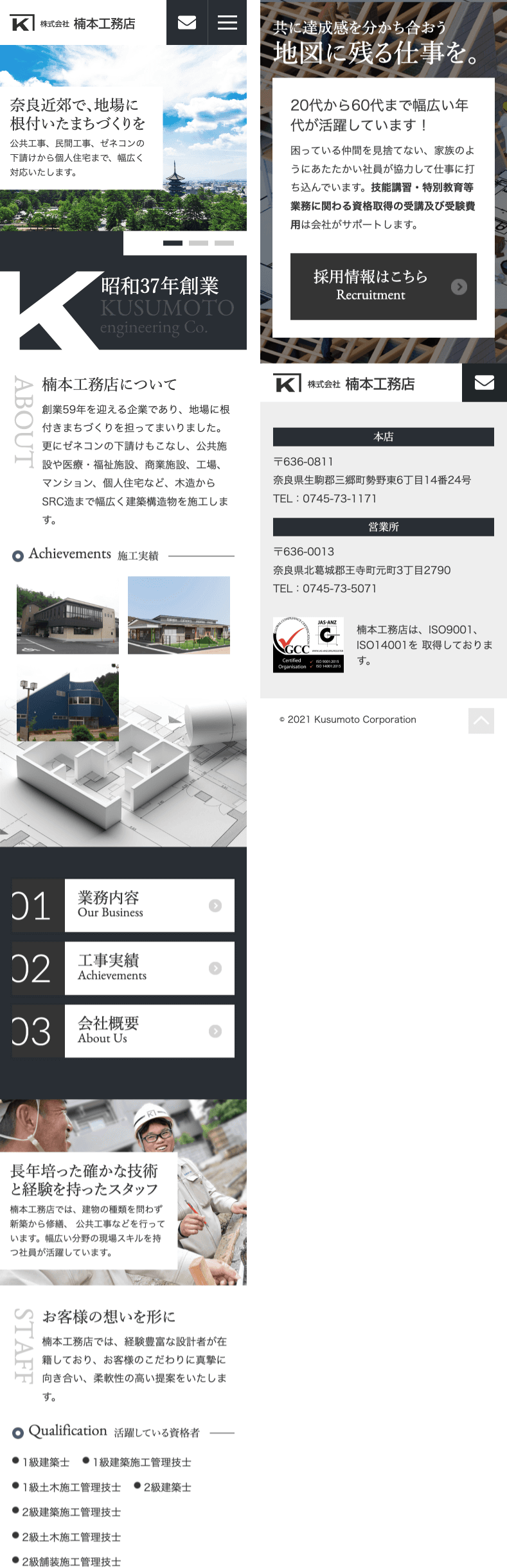Open the office building achievement photo
Image resolution: width=507 pixels, height=1568 pixels.
tap(67, 615)
